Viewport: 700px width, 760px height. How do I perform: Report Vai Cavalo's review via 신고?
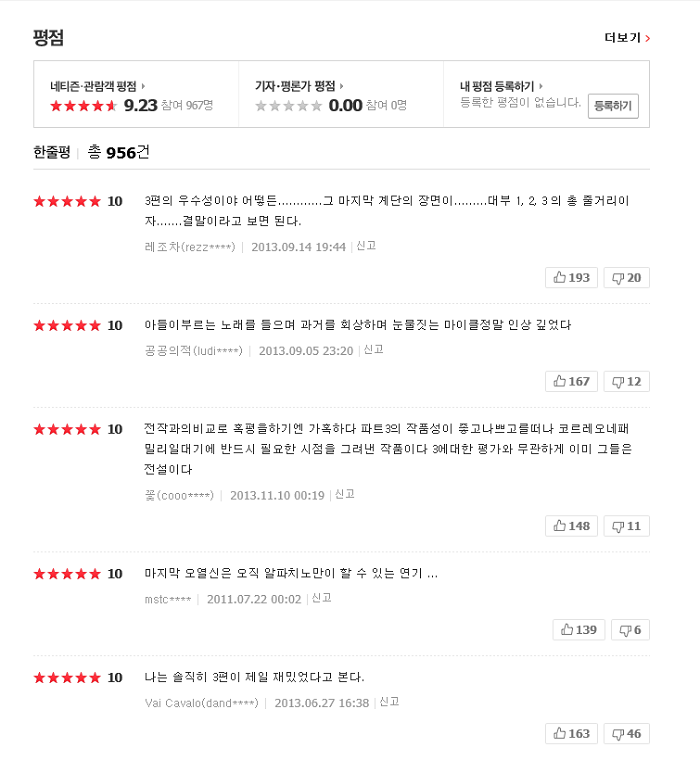pos(389,702)
